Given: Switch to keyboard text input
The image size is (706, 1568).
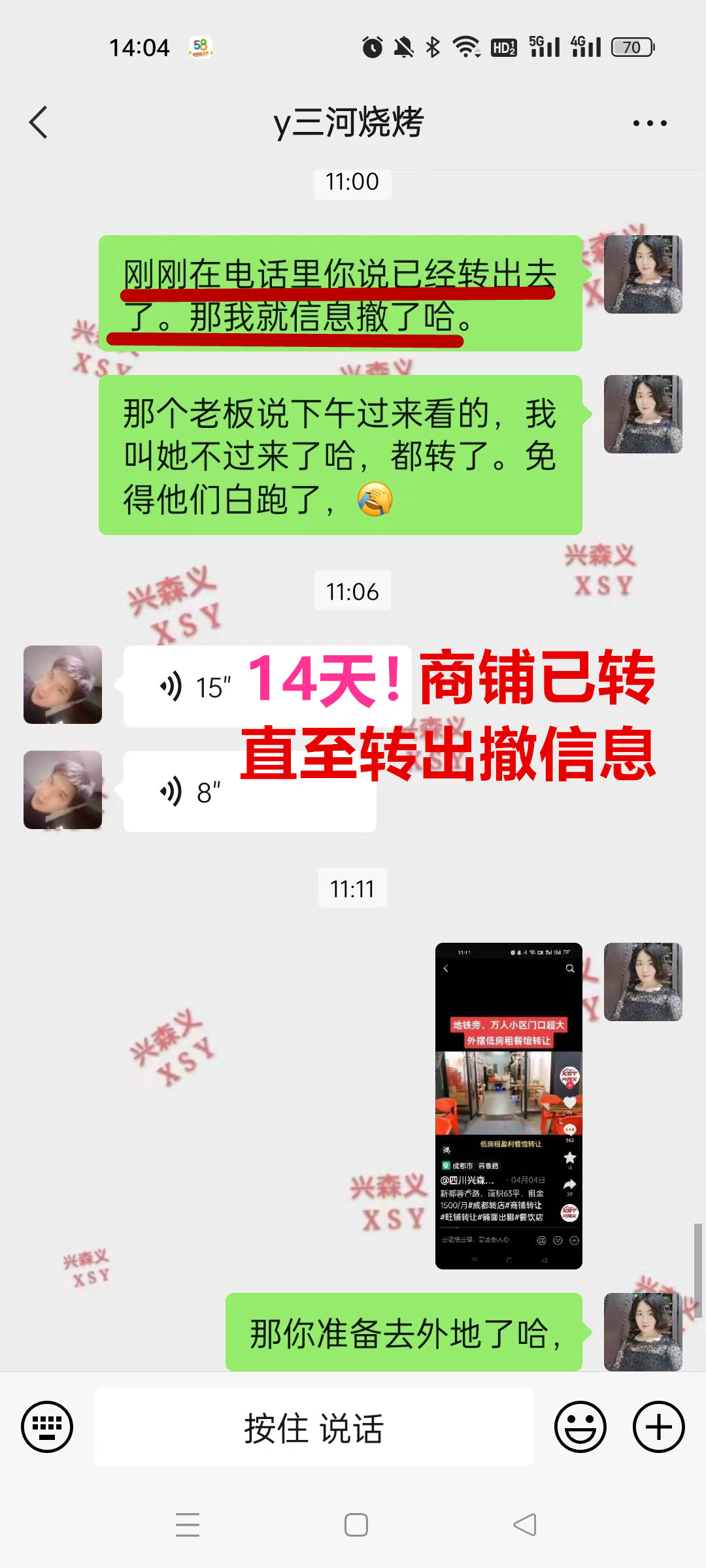Looking at the screenshot, I should point(47,1427).
